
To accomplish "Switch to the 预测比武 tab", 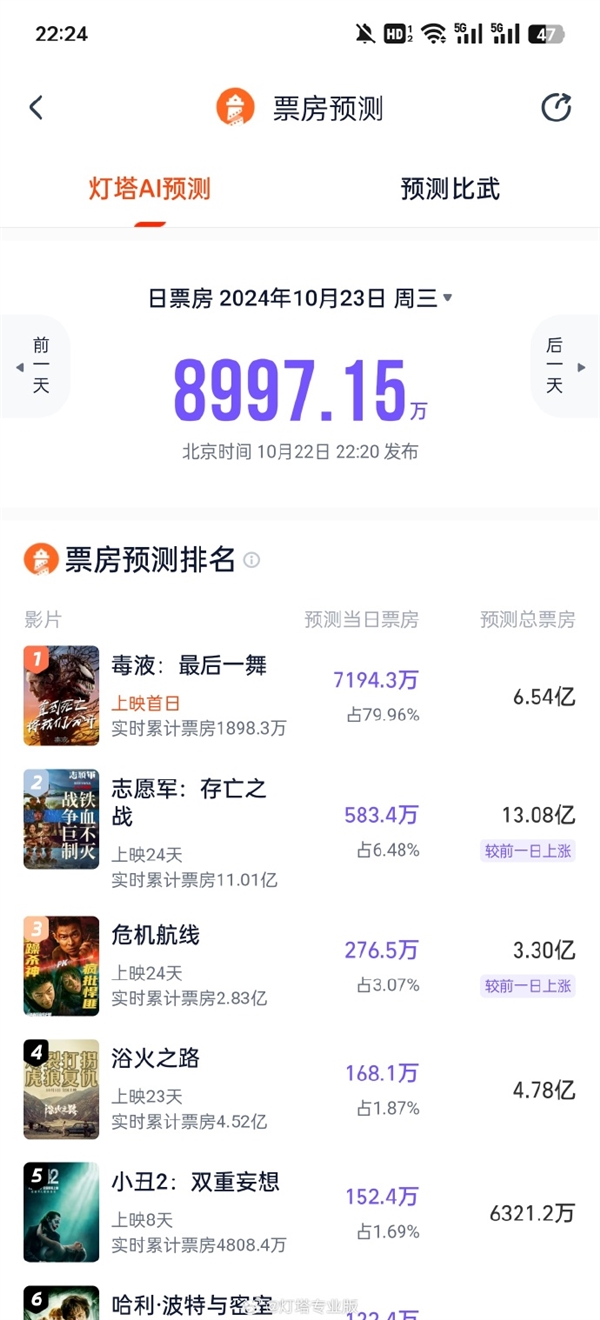I will 450,189.
